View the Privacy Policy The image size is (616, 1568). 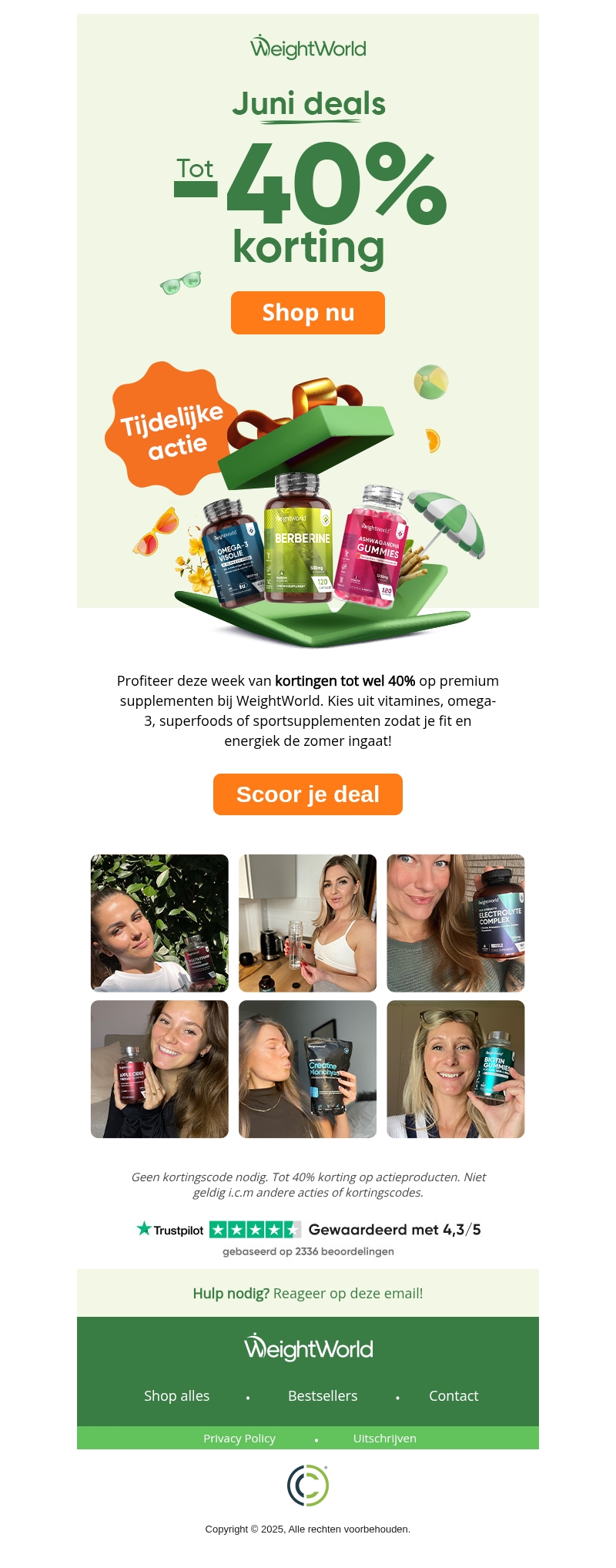pyautogui.click(x=239, y=1438)
